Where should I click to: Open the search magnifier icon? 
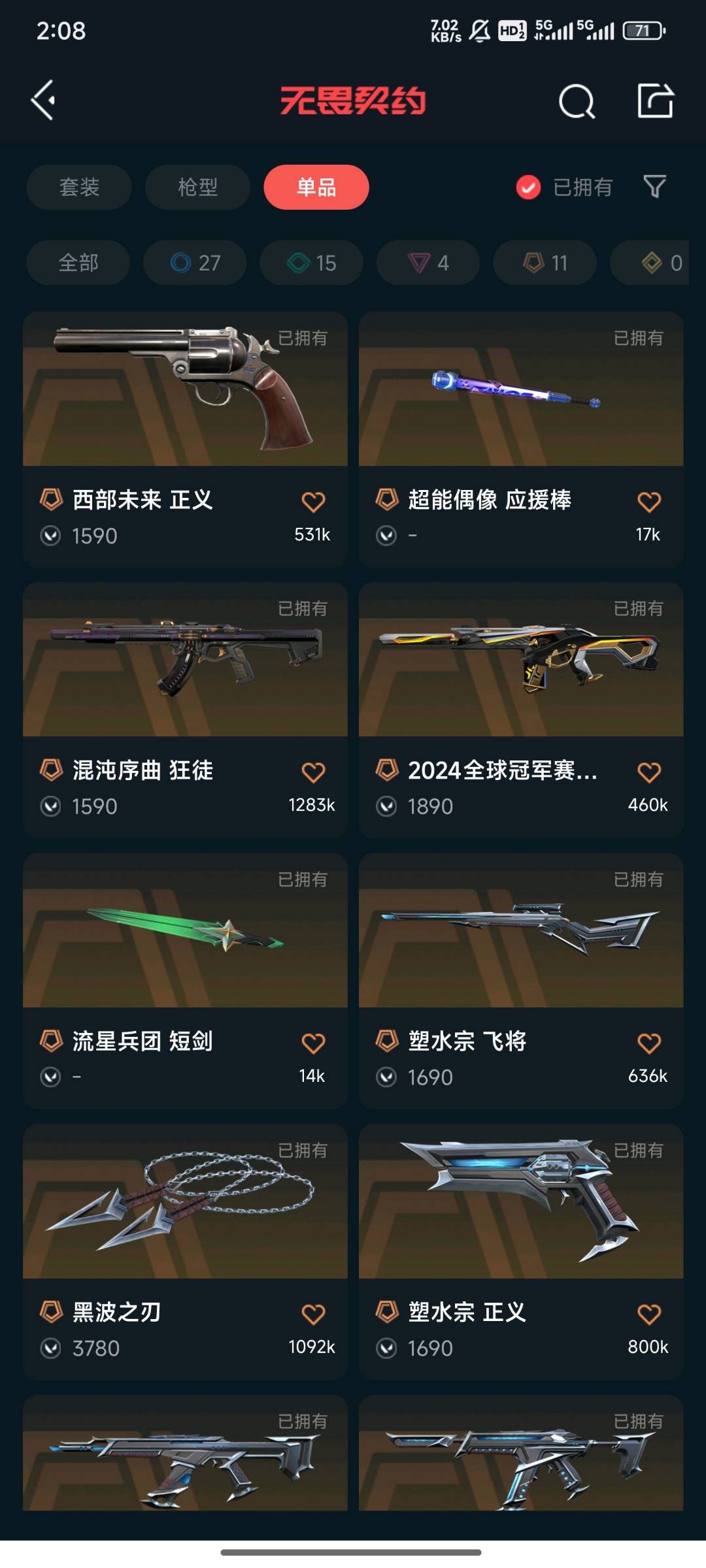coord(577,101)
